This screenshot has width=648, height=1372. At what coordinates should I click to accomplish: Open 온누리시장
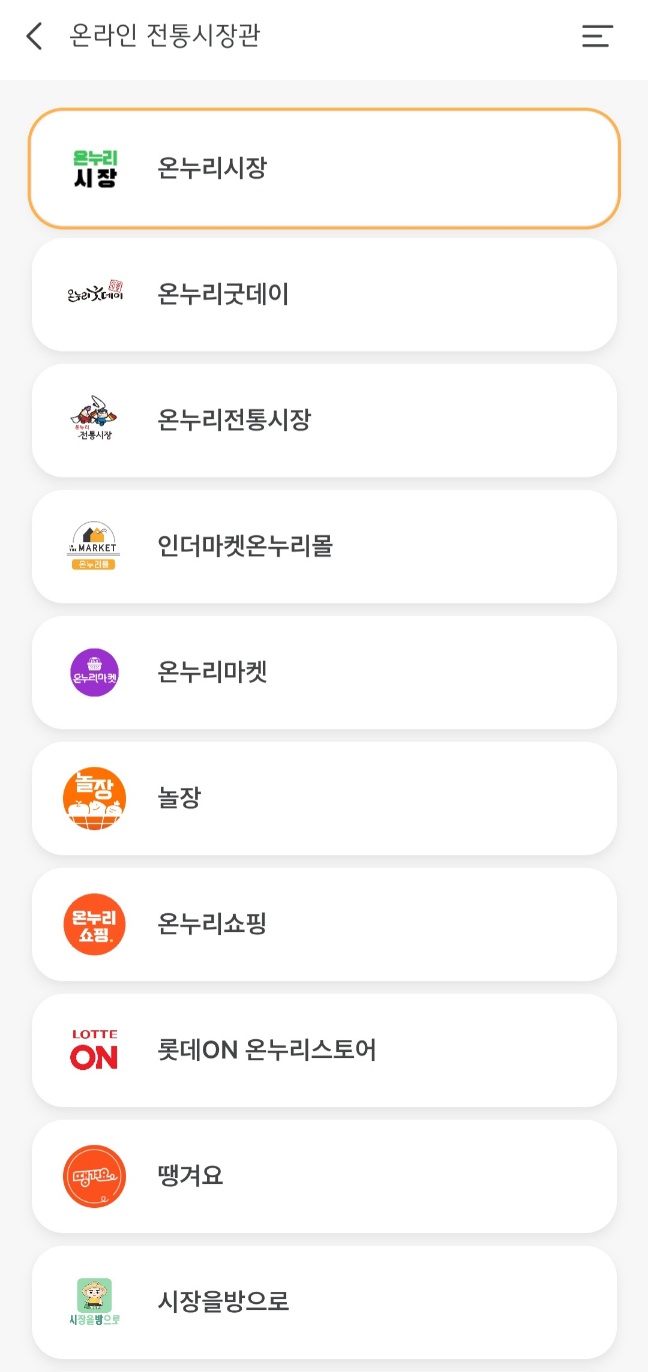click(x=324, y=168)
